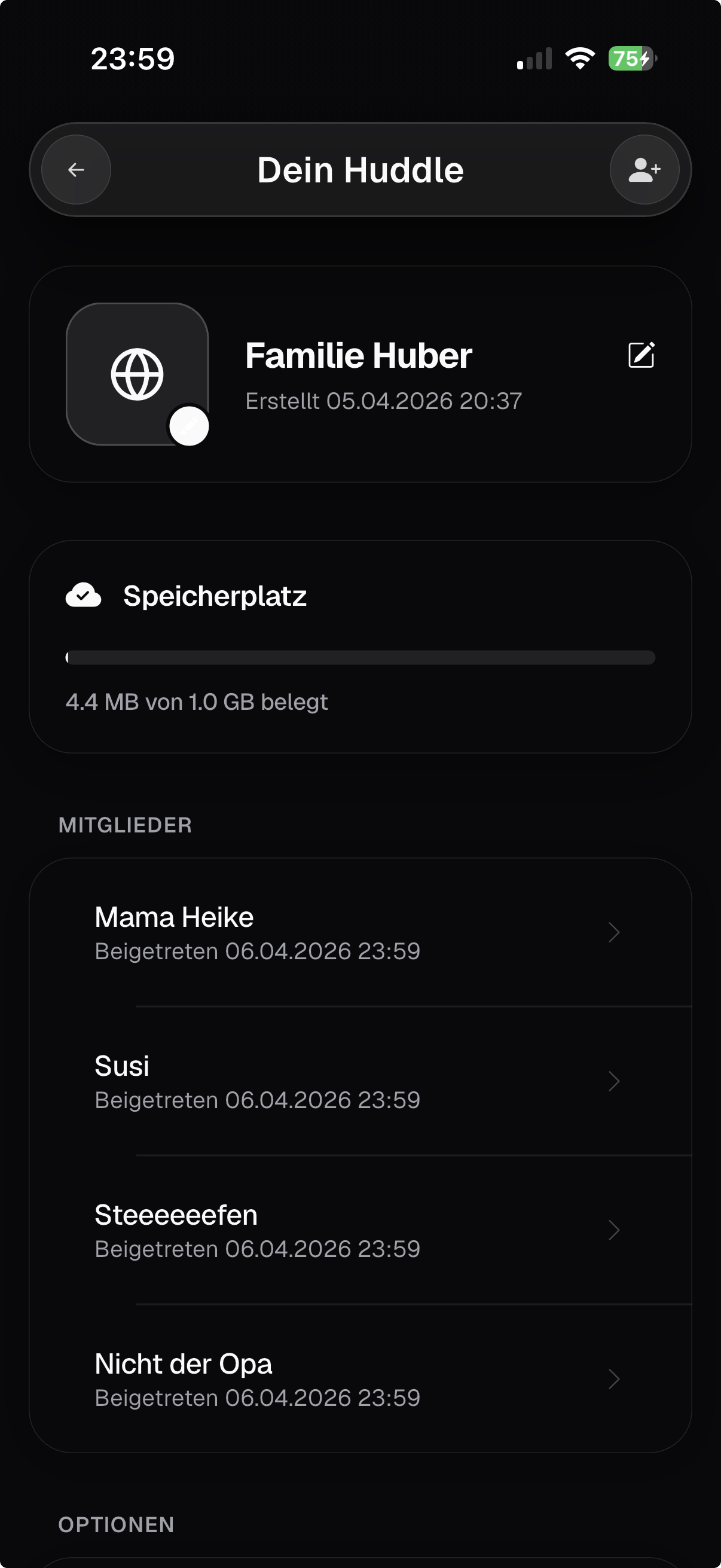Tap the Familie Huber group name
Viewport: 721px width, 1568px height.
[359, 355]
